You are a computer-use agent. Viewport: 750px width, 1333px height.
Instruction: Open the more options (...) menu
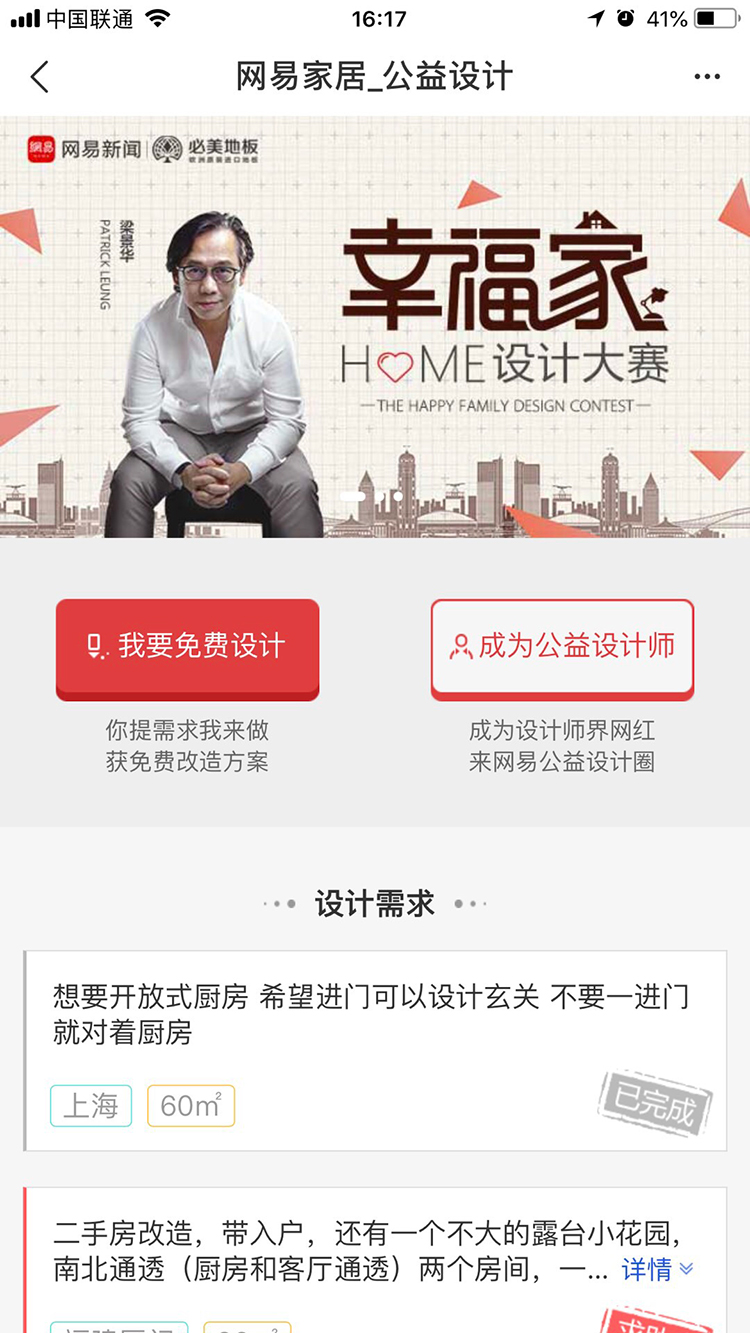pos(708,76)
